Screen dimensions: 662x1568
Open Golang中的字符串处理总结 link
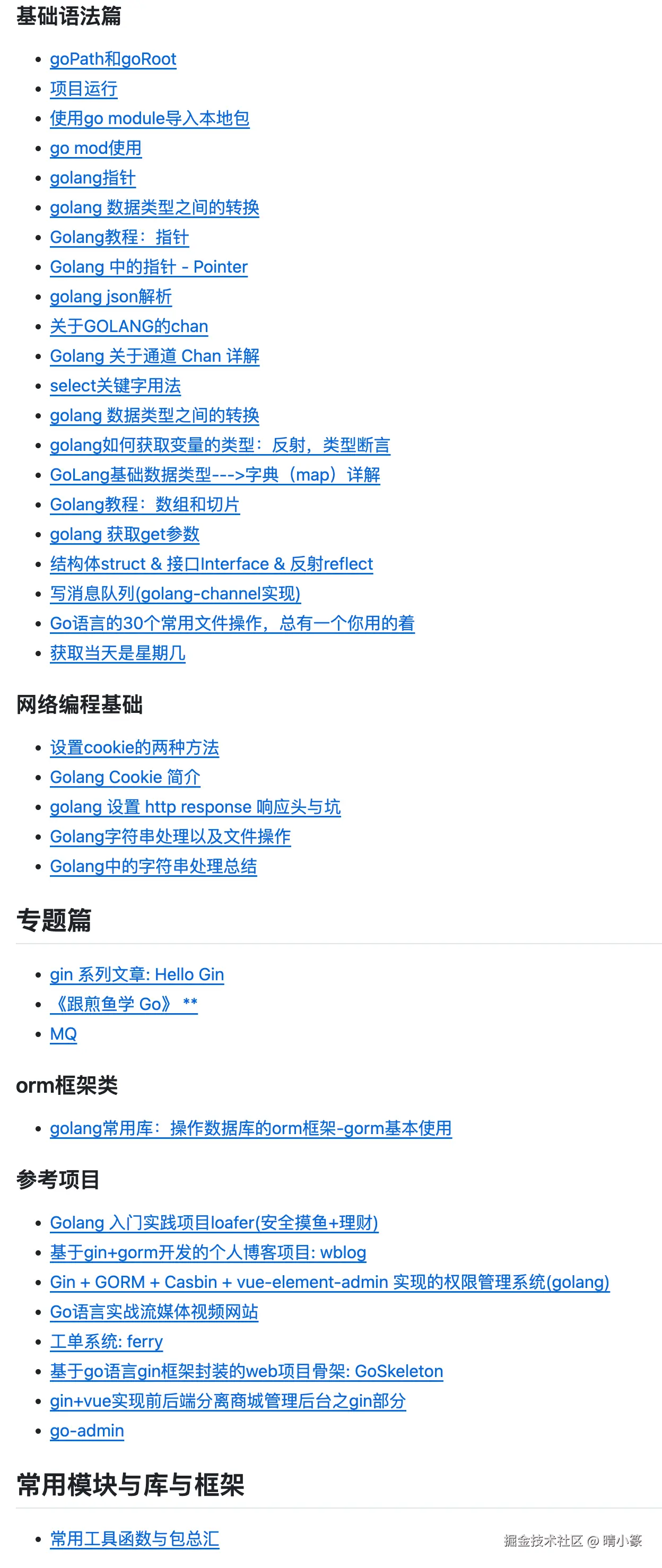(x=153, y=866)
